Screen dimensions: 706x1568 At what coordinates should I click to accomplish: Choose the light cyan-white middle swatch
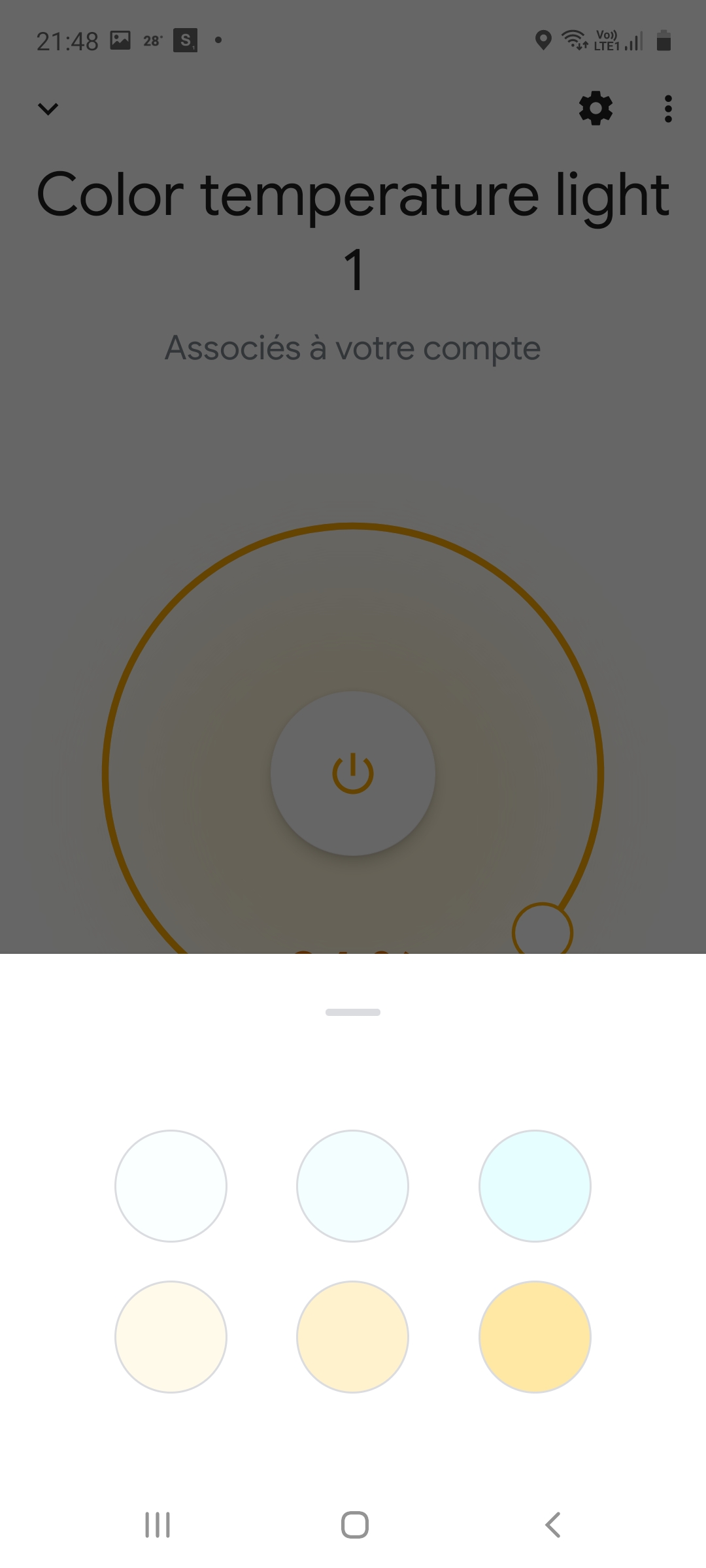pyautogui.click(x=352, y=1186)
